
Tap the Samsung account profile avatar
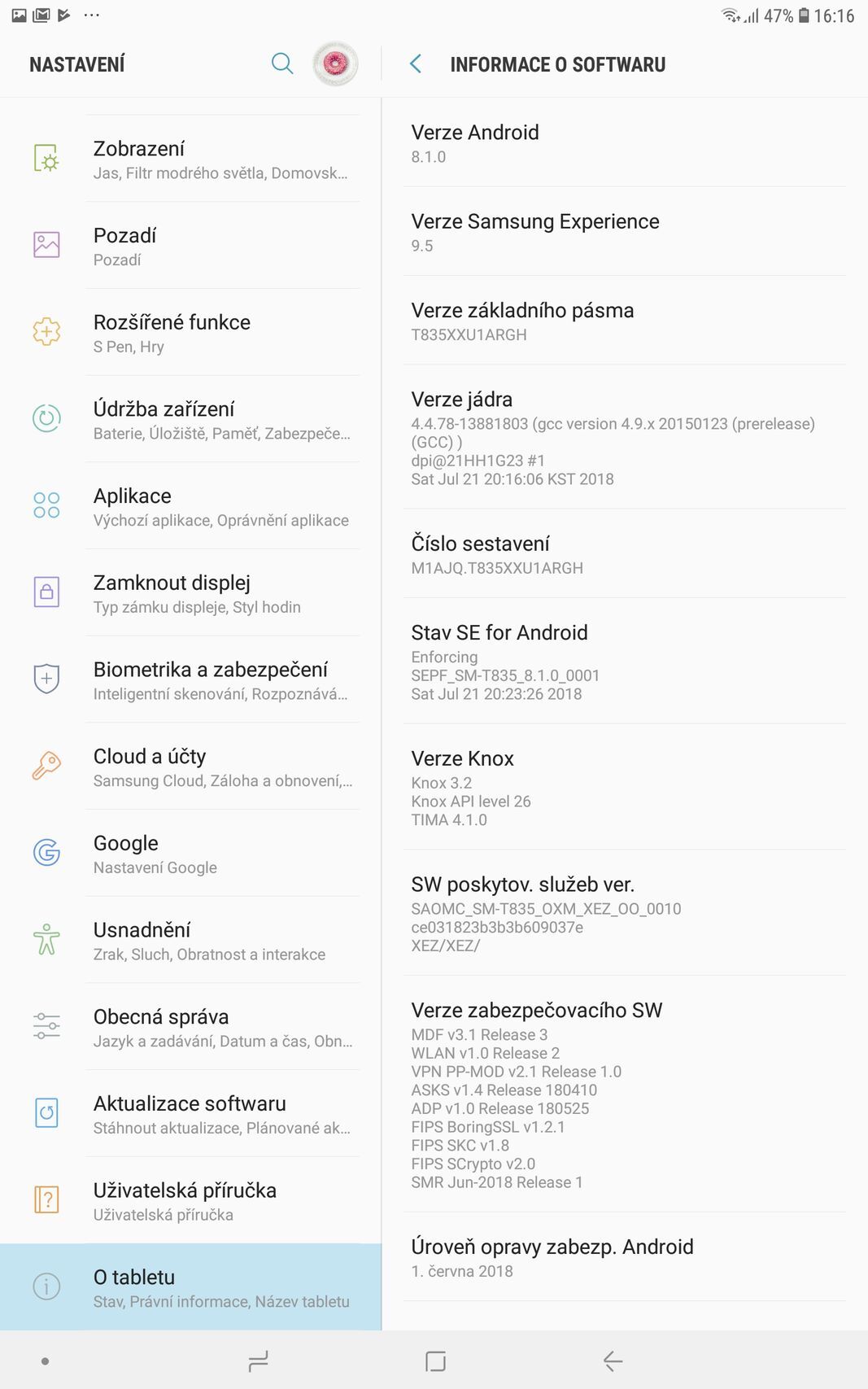click(x=334, y=63)
